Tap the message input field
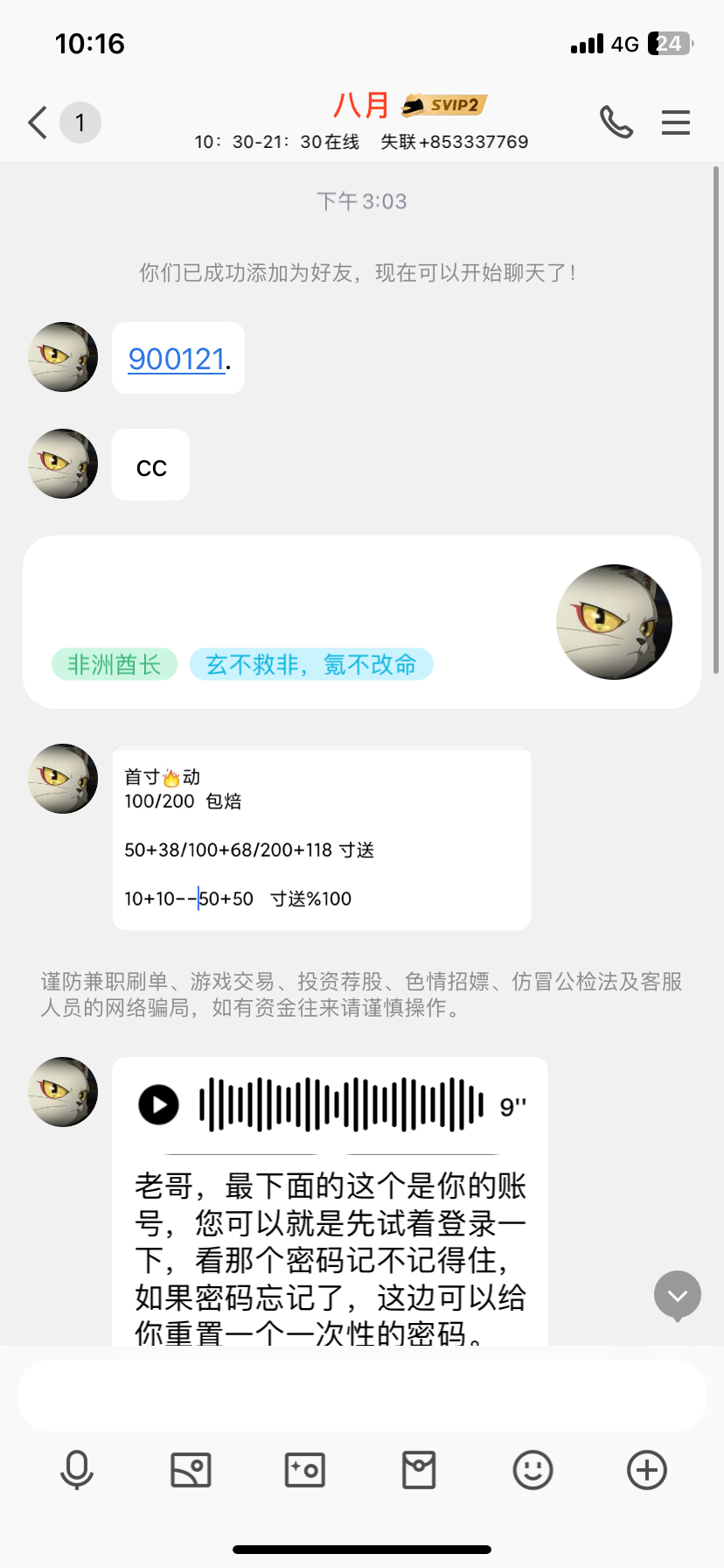This screenshot has width=724, height=1568. (362, 1395)
